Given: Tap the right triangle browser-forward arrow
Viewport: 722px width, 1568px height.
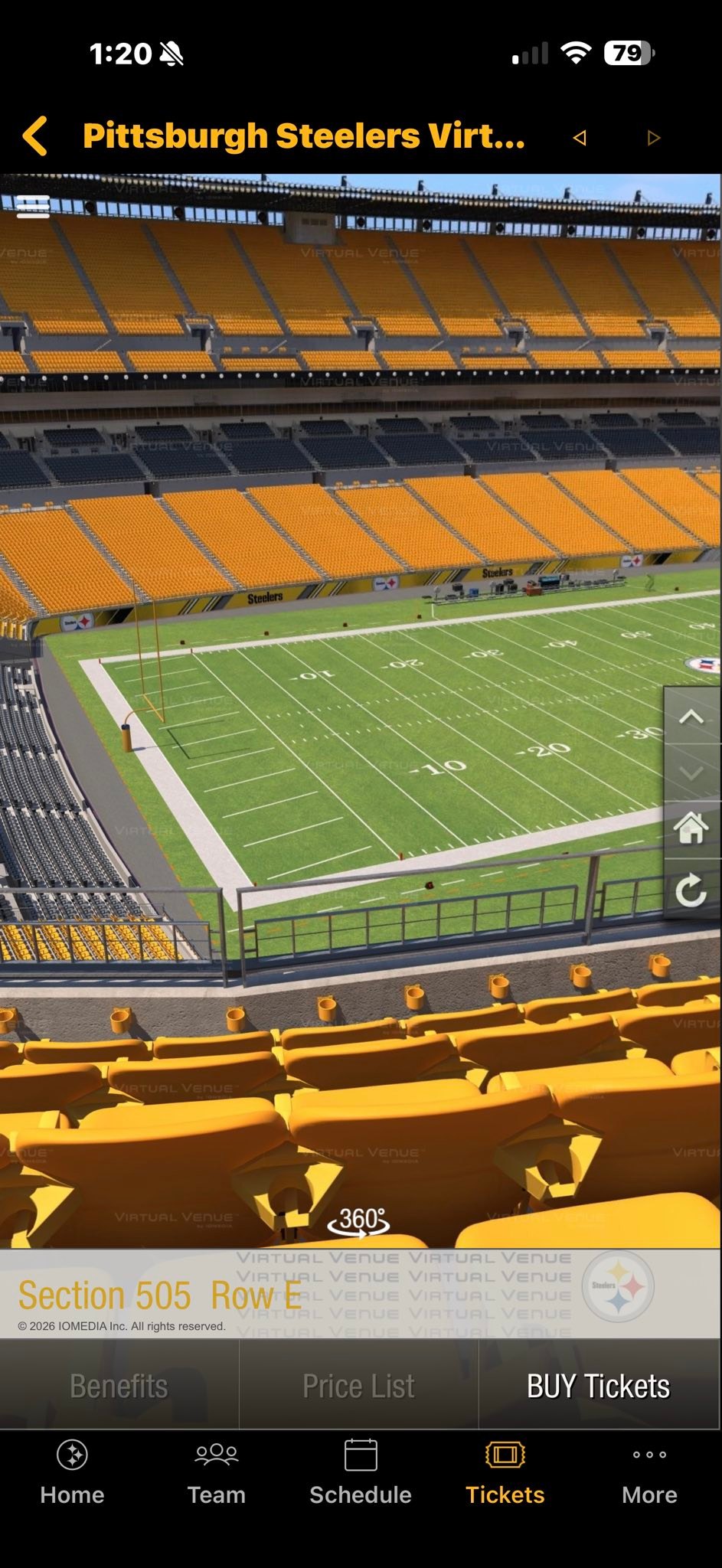Looking at the screenshot, I should click(653, 138).
